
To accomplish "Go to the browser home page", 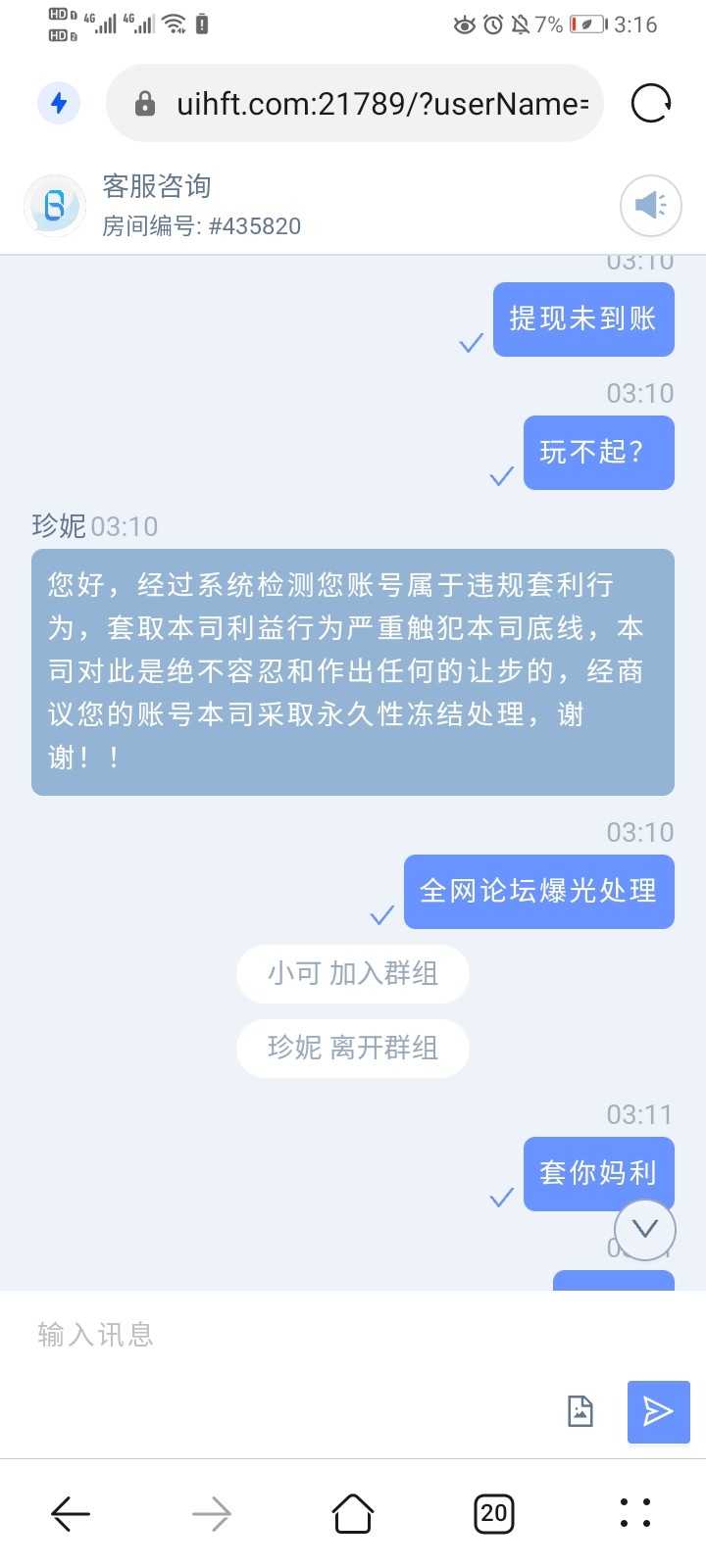I will click(x=353, y=1514).
